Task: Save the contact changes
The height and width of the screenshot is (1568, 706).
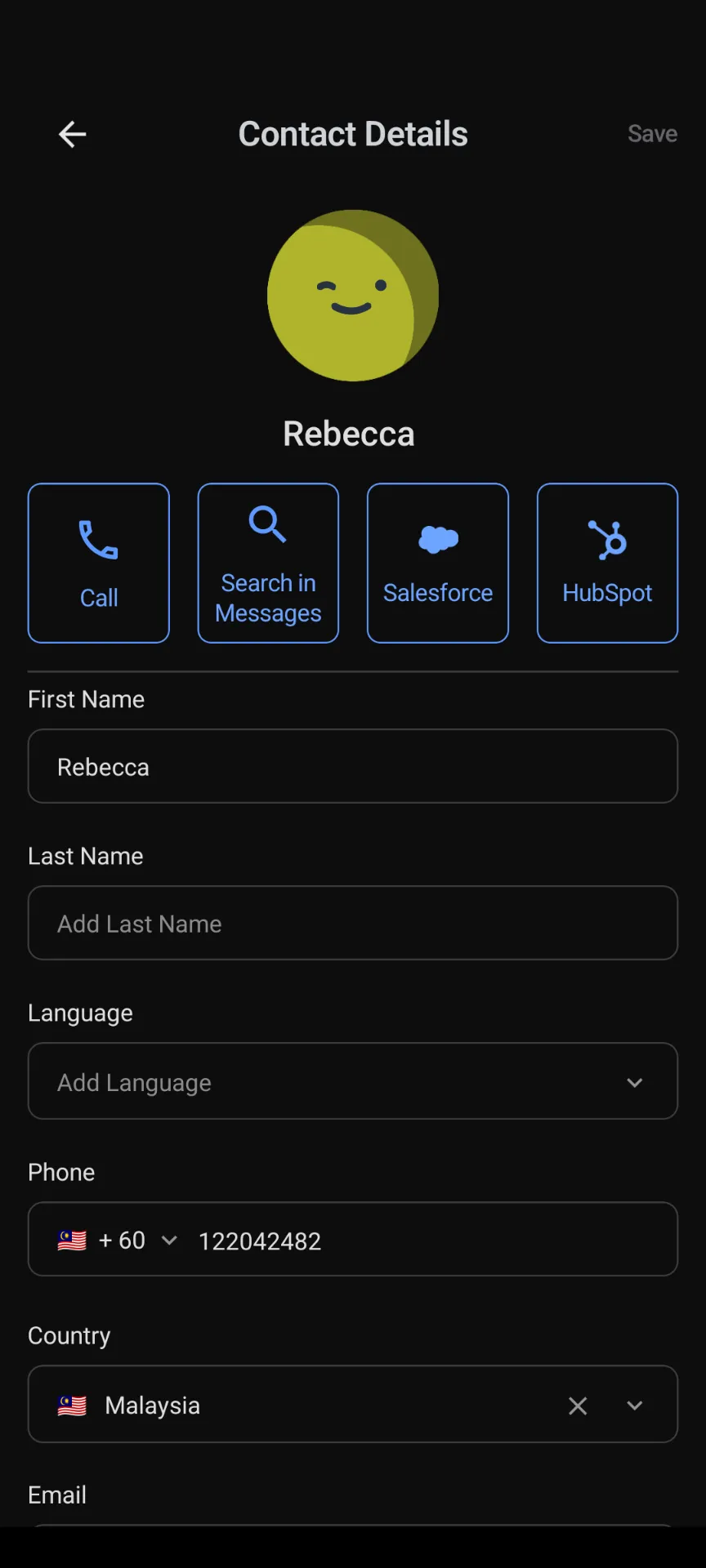Action: click(x=651, y=134)
